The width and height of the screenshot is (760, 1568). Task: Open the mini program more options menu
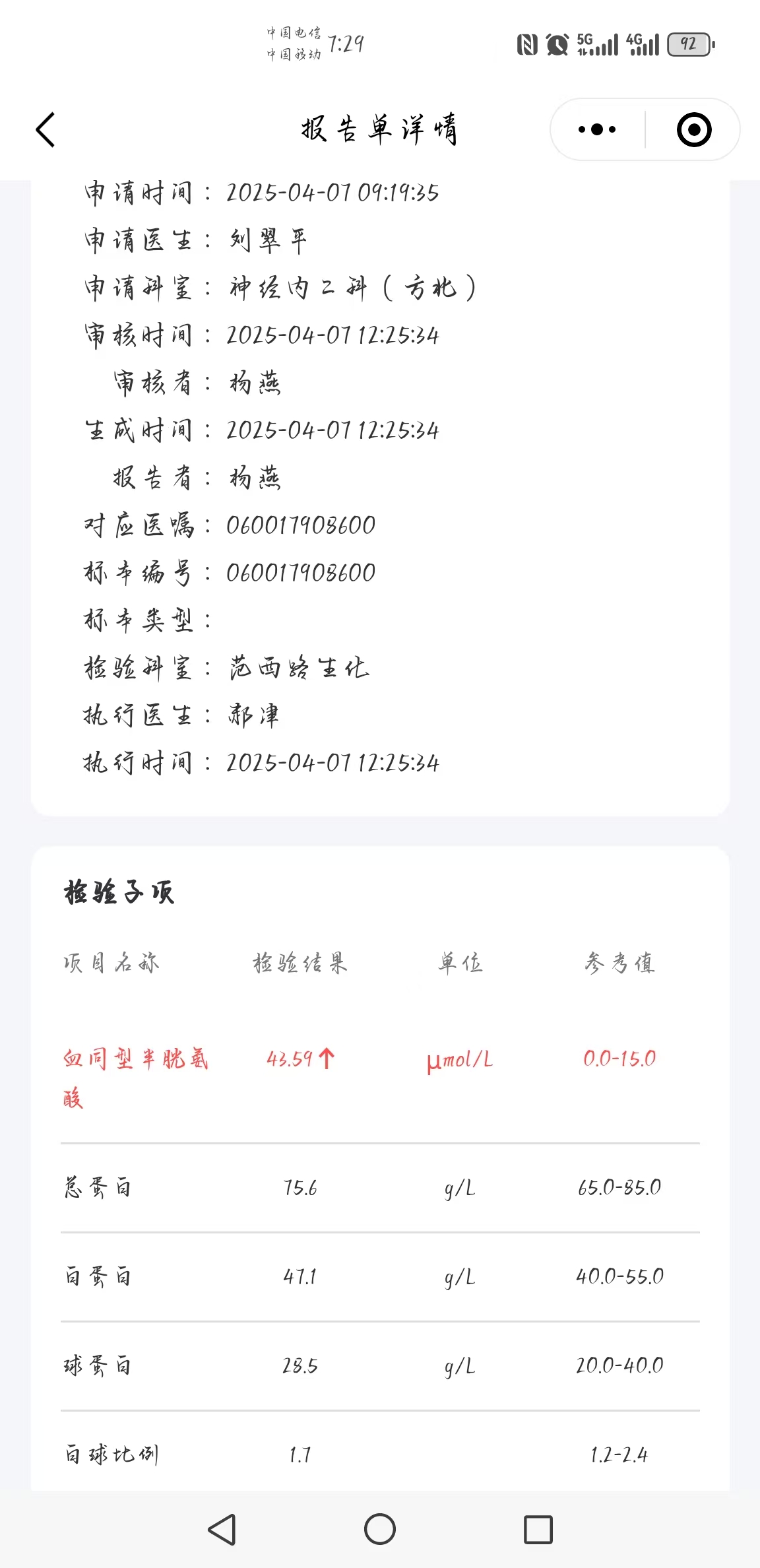pos(597,129)
